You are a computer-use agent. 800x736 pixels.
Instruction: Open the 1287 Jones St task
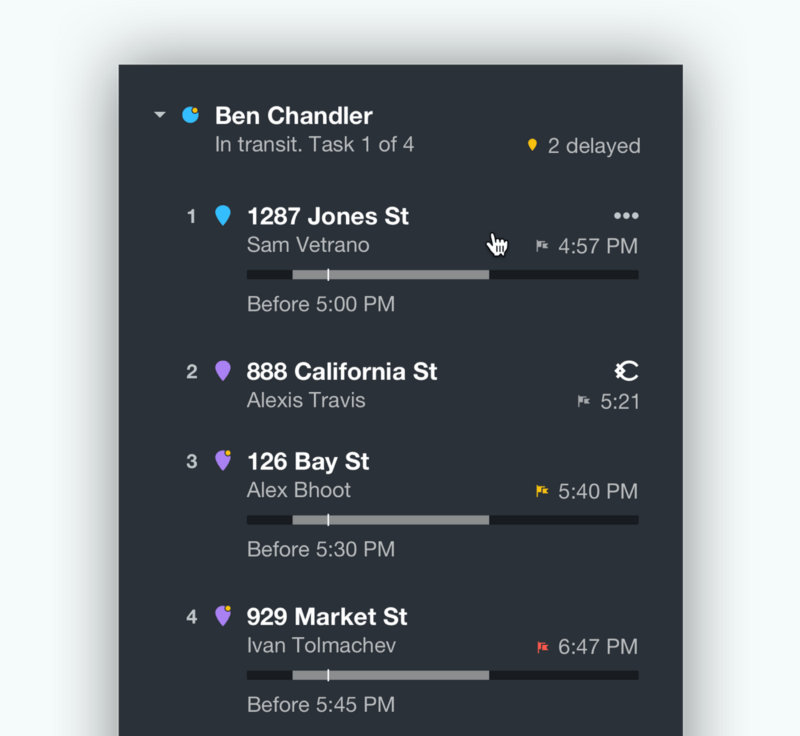pos(327,217)
